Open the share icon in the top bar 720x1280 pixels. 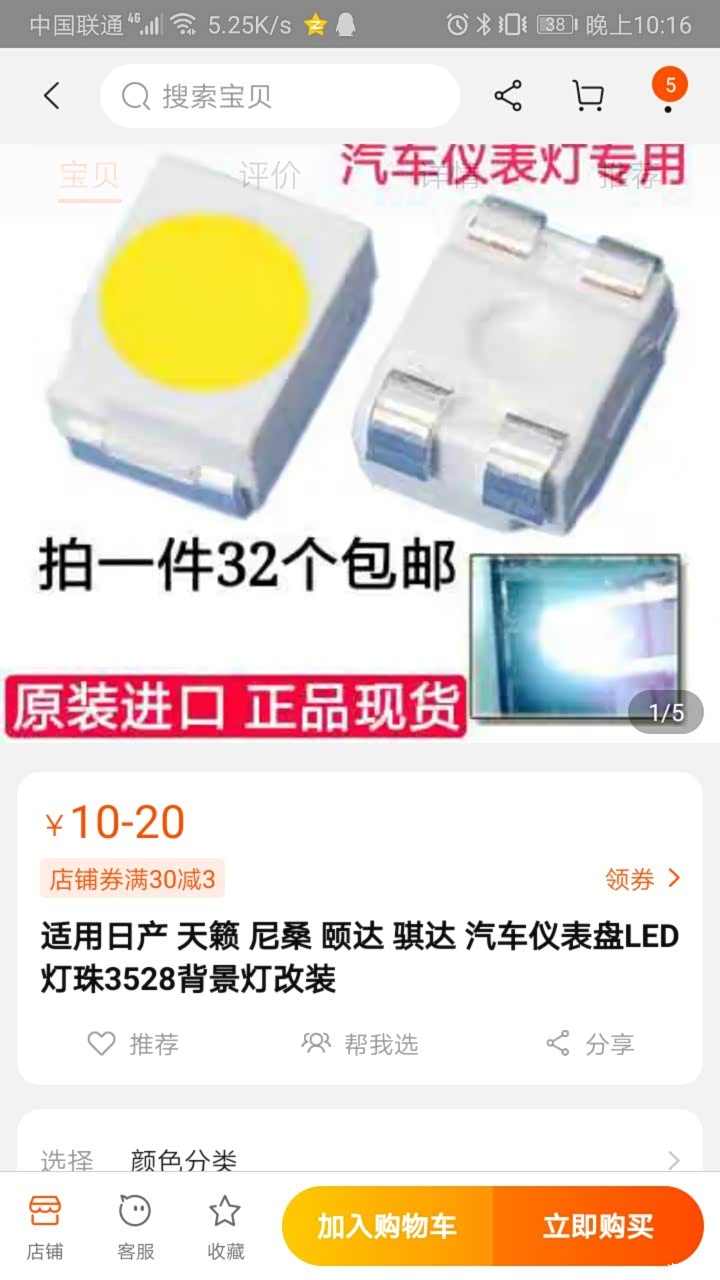(508, 96)
